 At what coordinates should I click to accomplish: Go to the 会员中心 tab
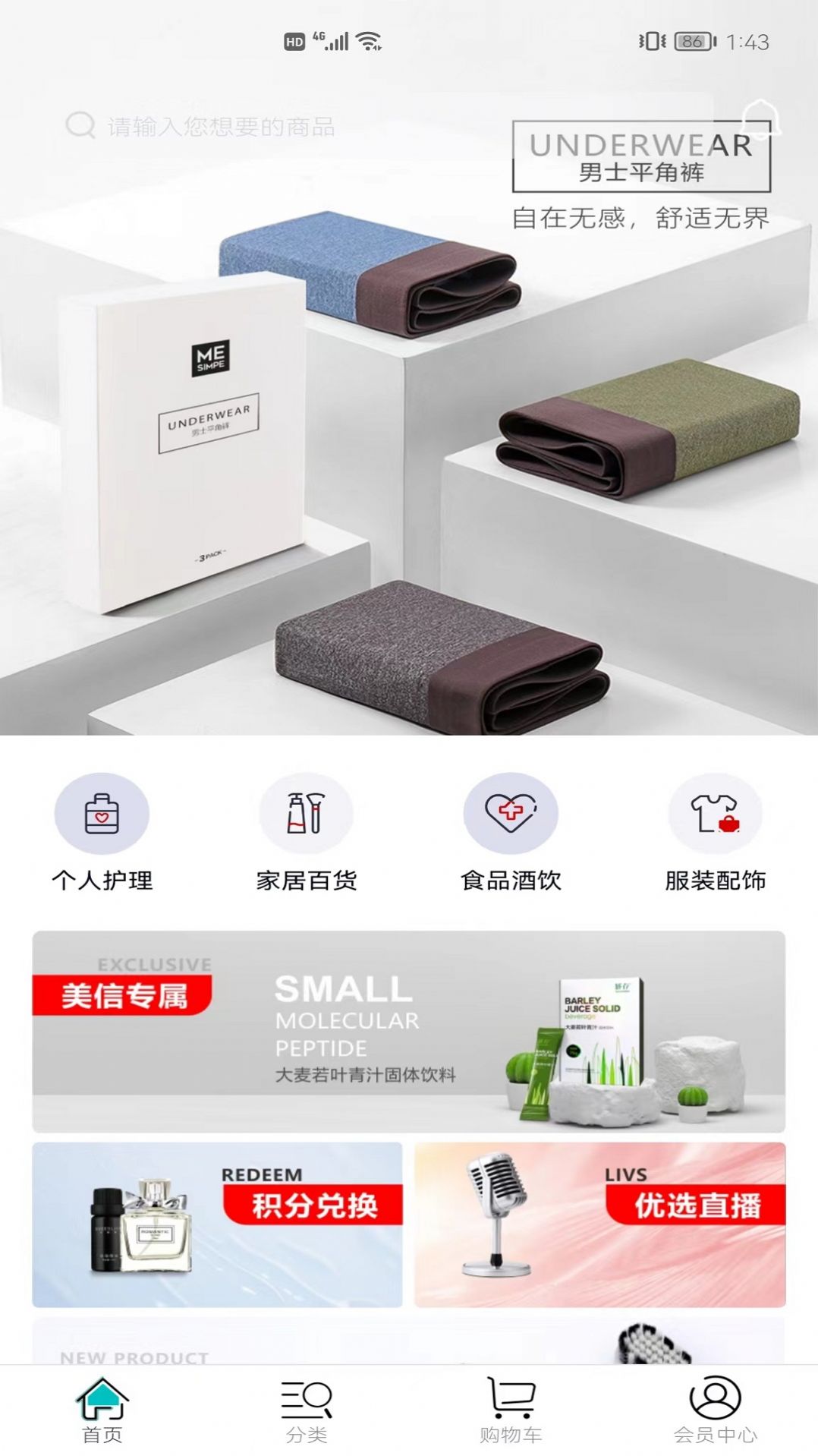[715, 1410]
